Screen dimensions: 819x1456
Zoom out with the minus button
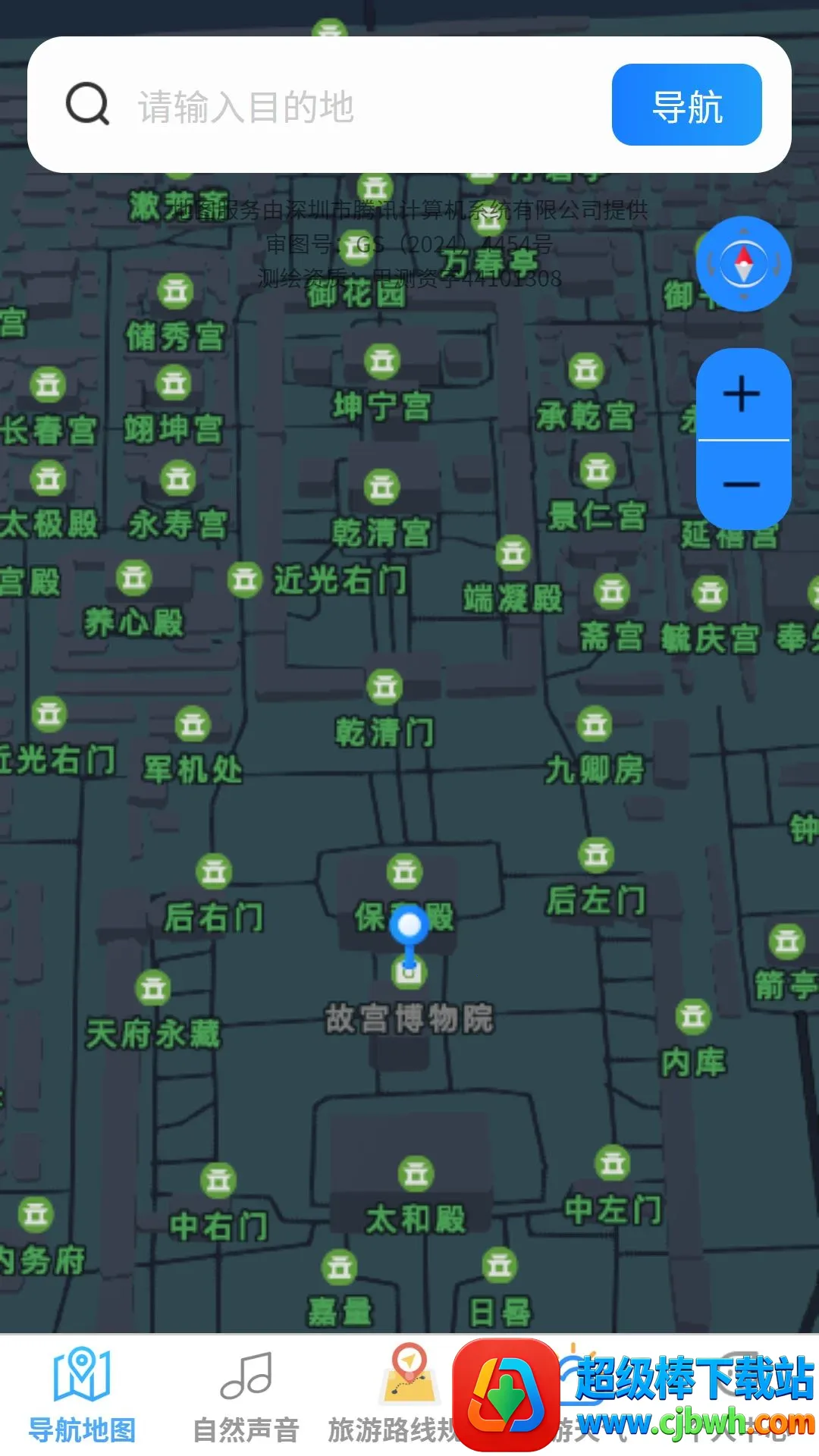(x=743, y=485)
